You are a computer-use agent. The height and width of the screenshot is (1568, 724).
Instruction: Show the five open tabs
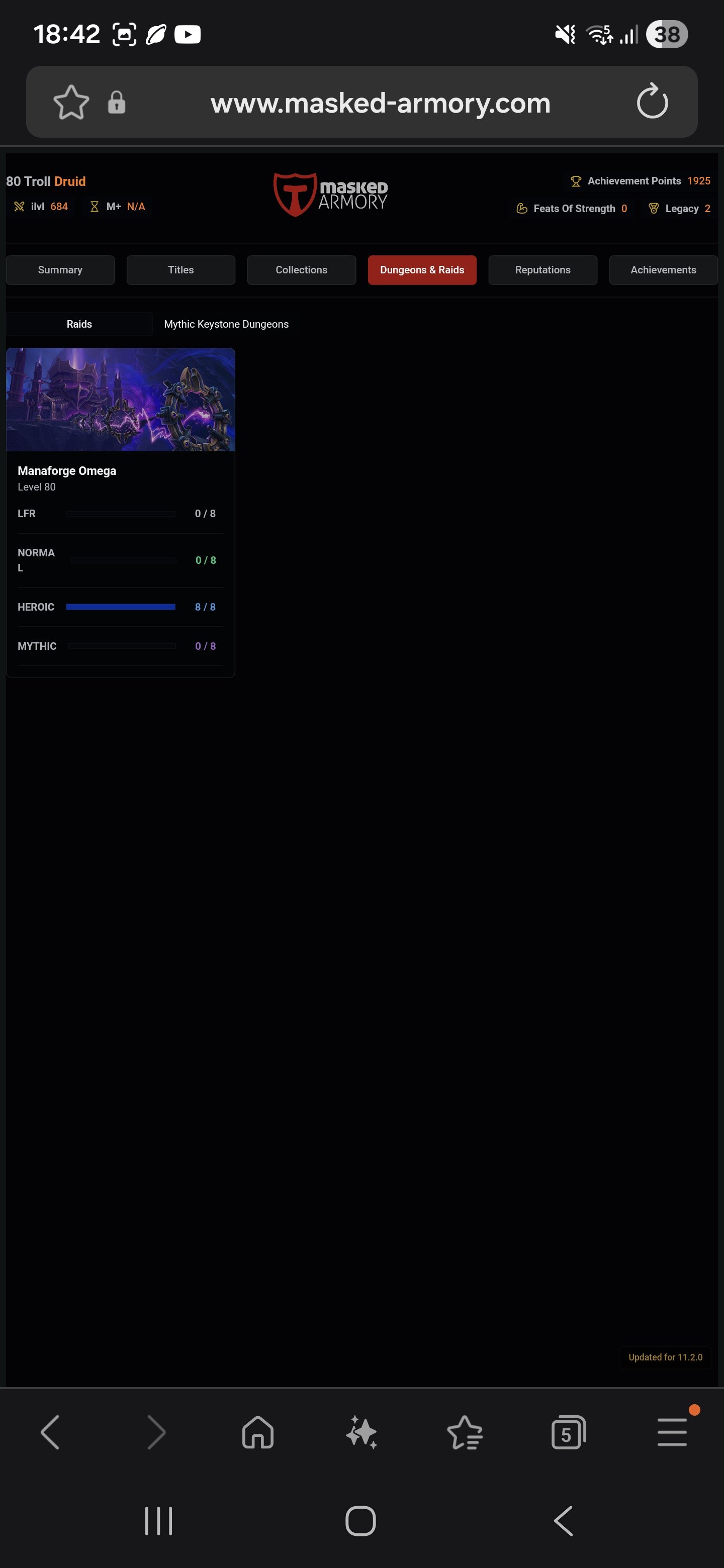(x=568, y=1432)
